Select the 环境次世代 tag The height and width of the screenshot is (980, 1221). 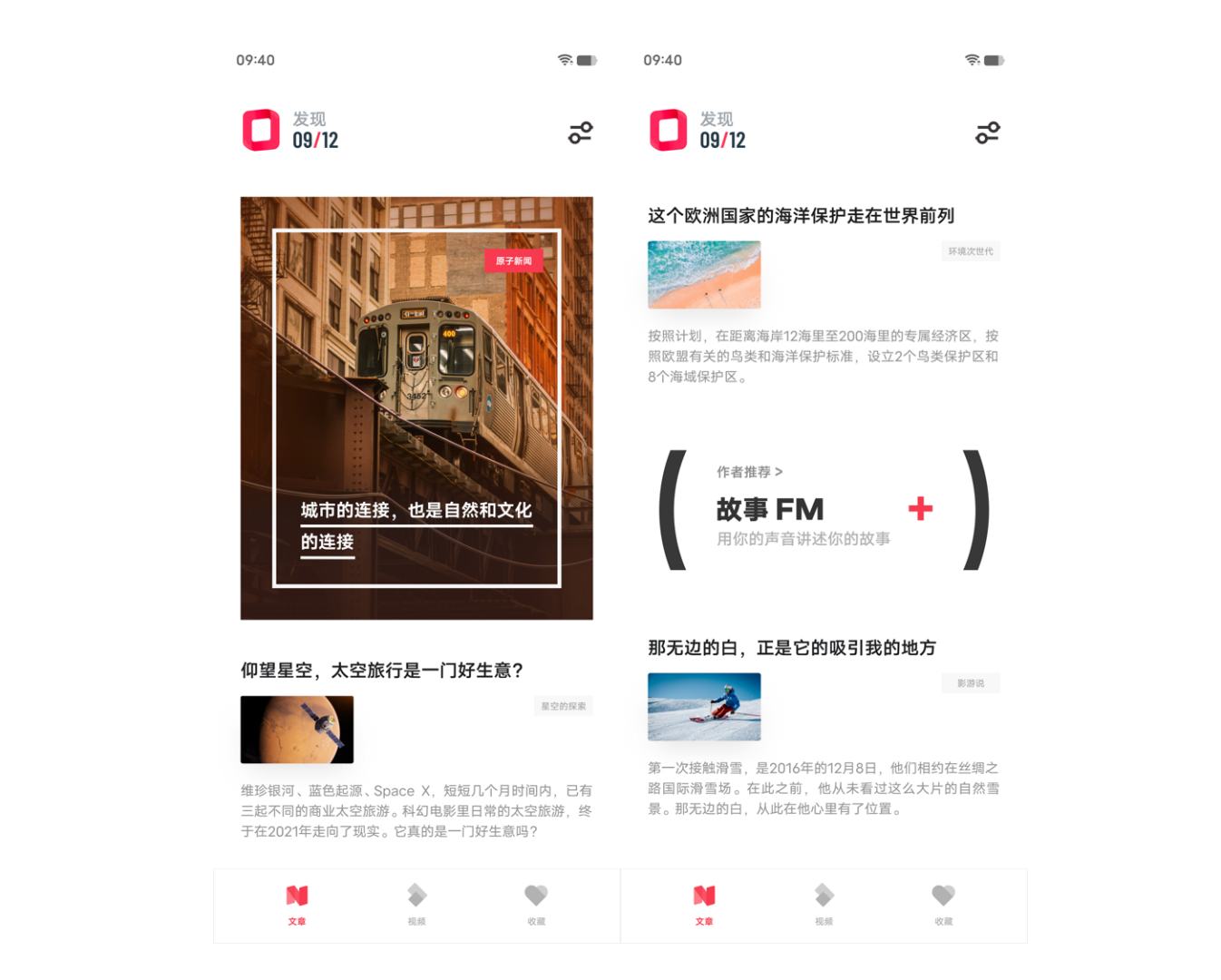click(971, 251)
